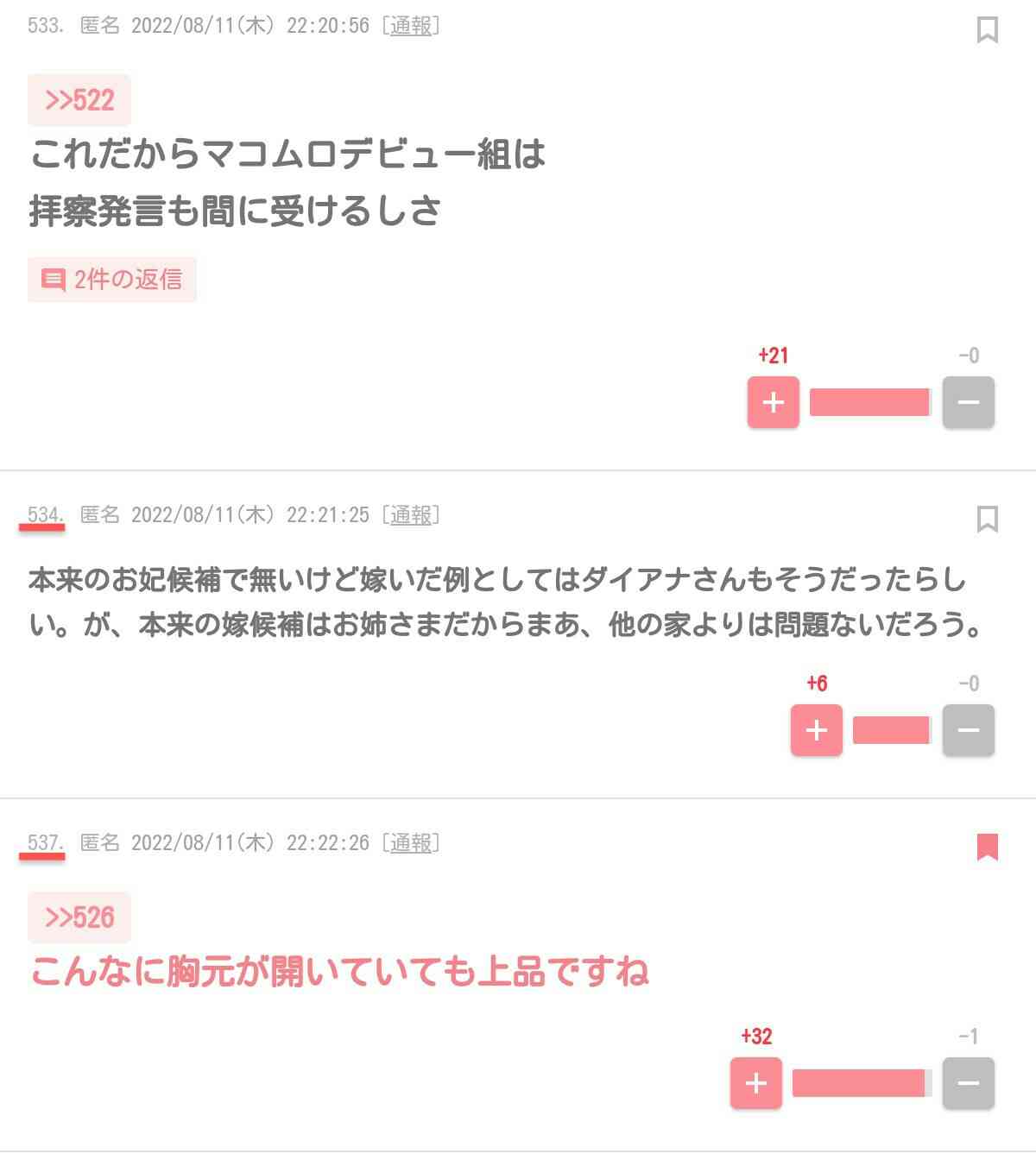Open the >>526 reply reference
The height and width of the screenshot is (1166, 1036).
[79, 917]
